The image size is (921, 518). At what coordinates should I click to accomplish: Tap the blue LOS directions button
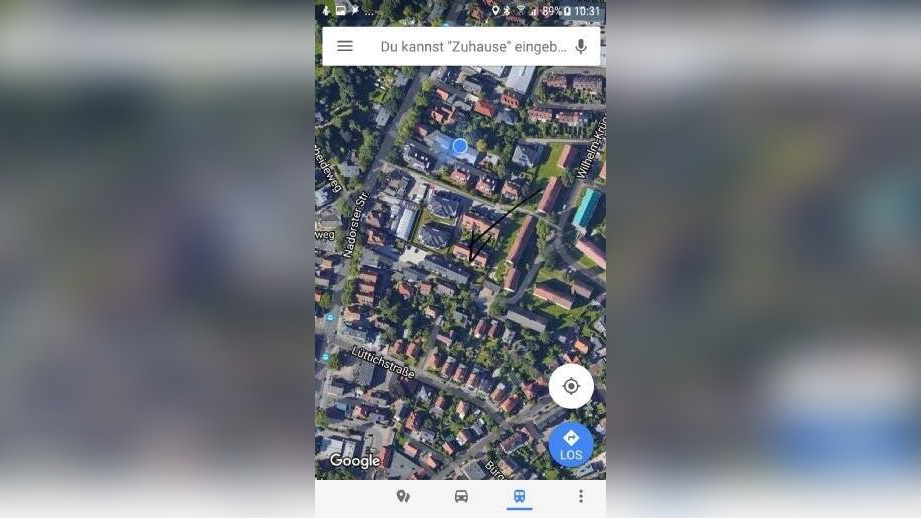(x=571, y=444)
